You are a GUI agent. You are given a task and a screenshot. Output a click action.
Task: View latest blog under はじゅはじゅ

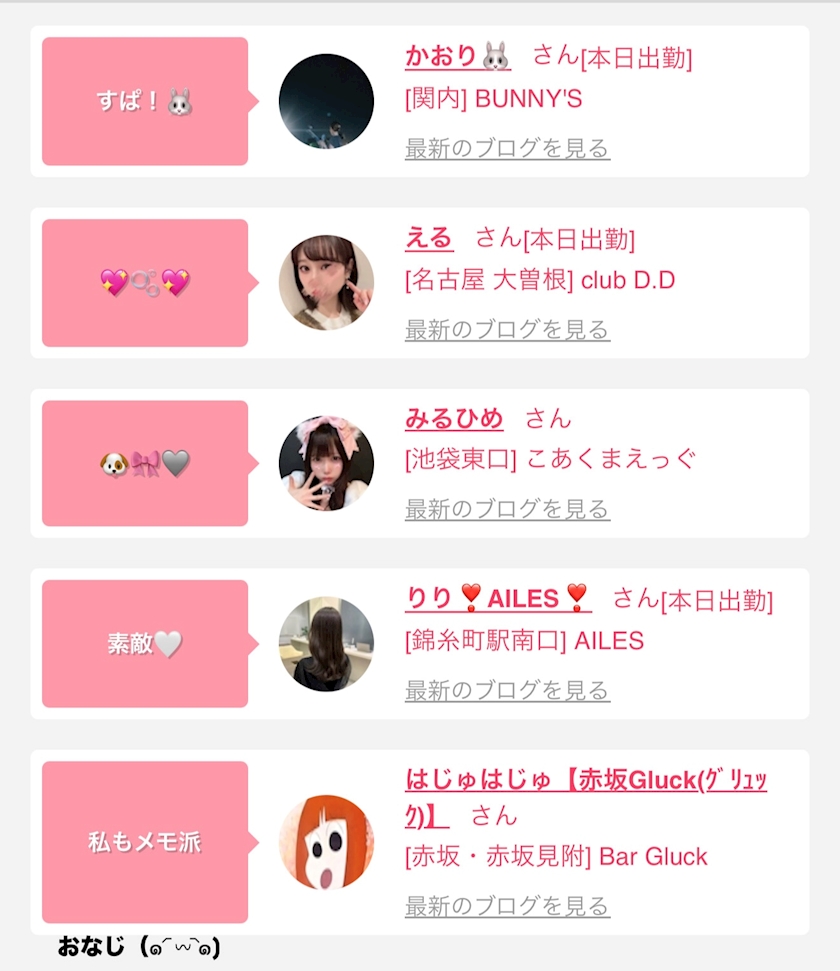[507, 906]
